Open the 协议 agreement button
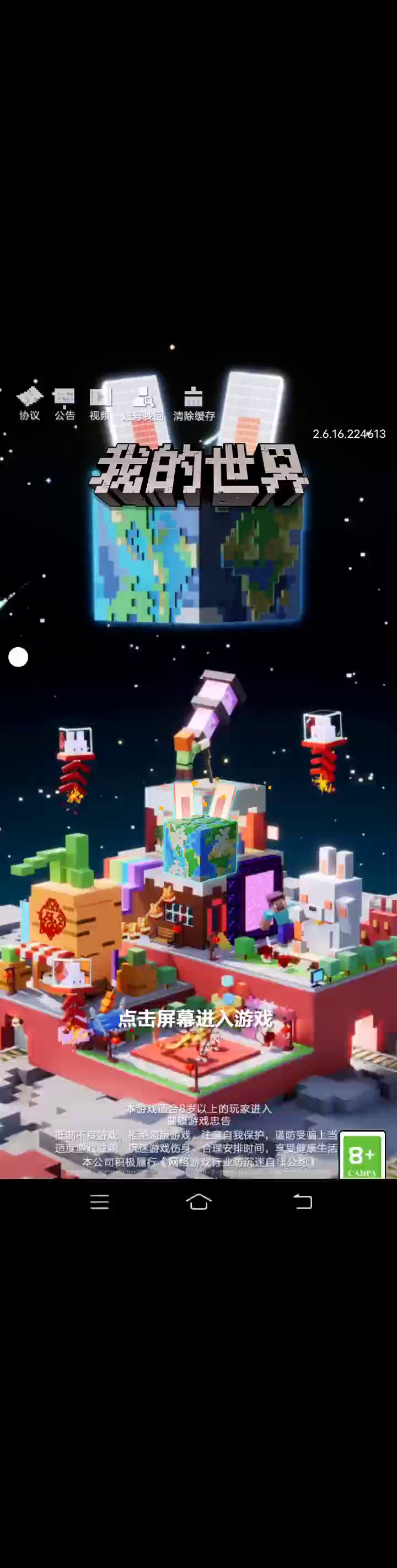 [29, 404]
